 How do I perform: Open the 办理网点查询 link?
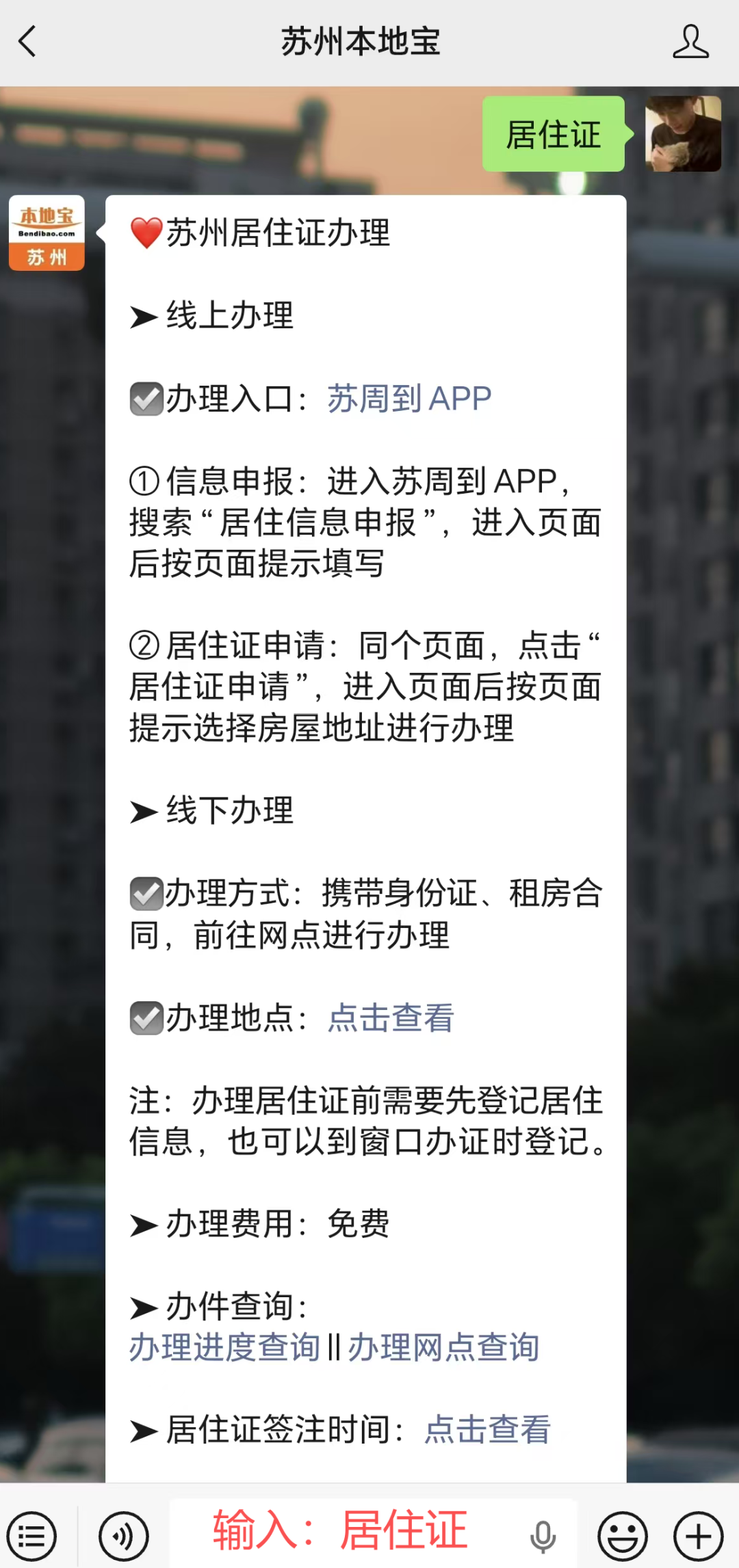pos(443,1347)
